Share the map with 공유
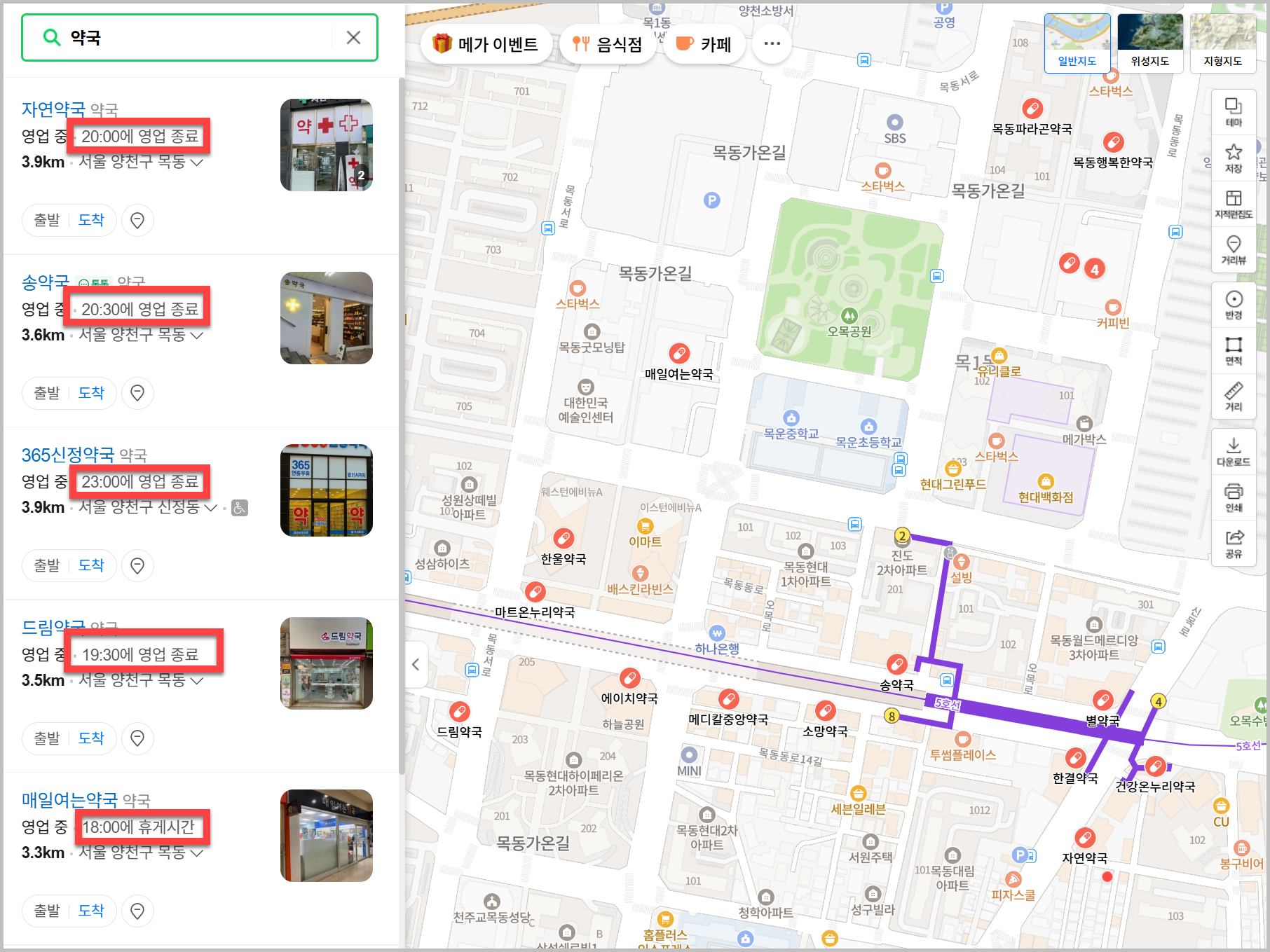The image size is (1270, 952). (1234, 544)
